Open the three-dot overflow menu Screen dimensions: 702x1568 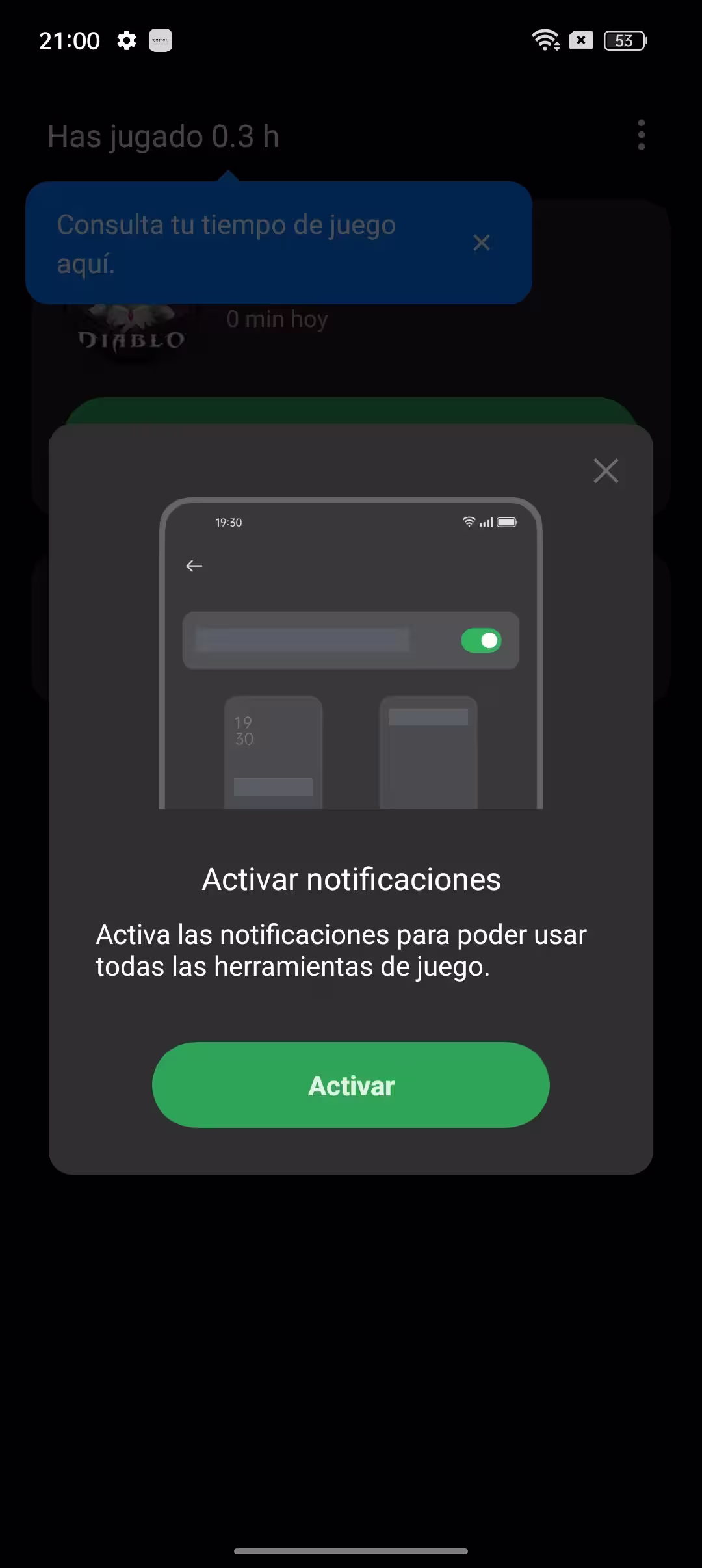642,135
